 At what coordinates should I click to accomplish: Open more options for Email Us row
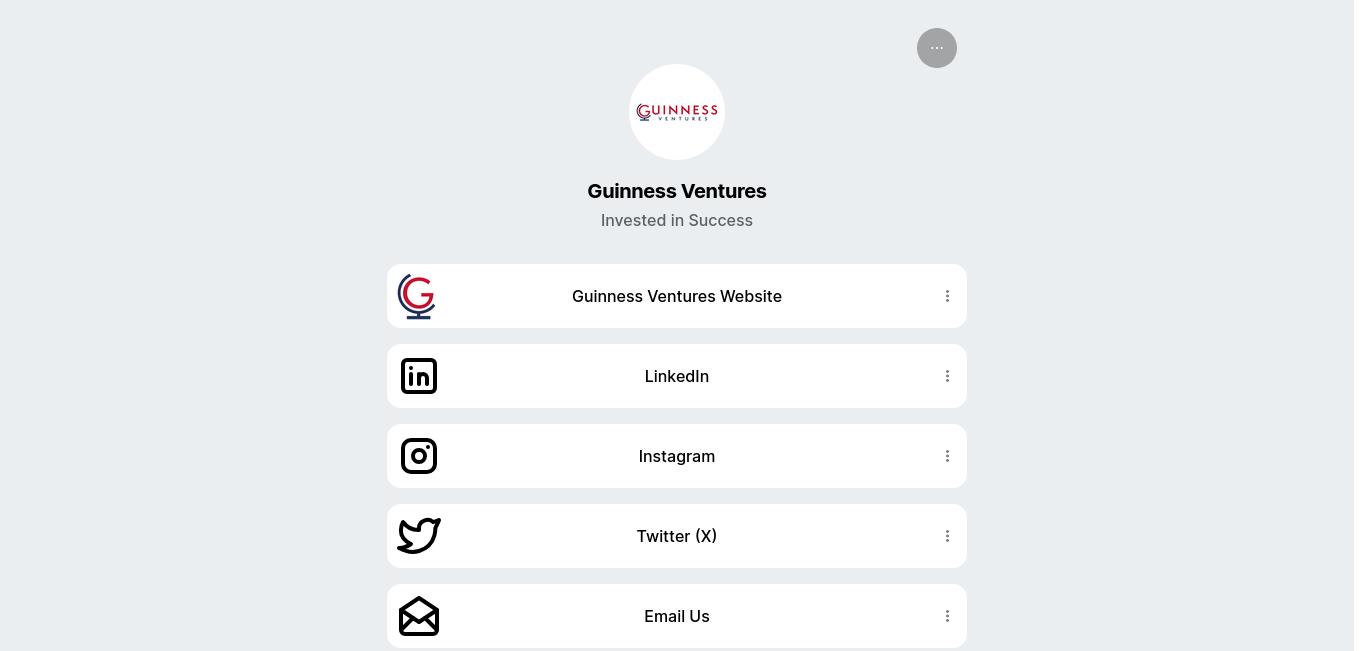(947, 616)
